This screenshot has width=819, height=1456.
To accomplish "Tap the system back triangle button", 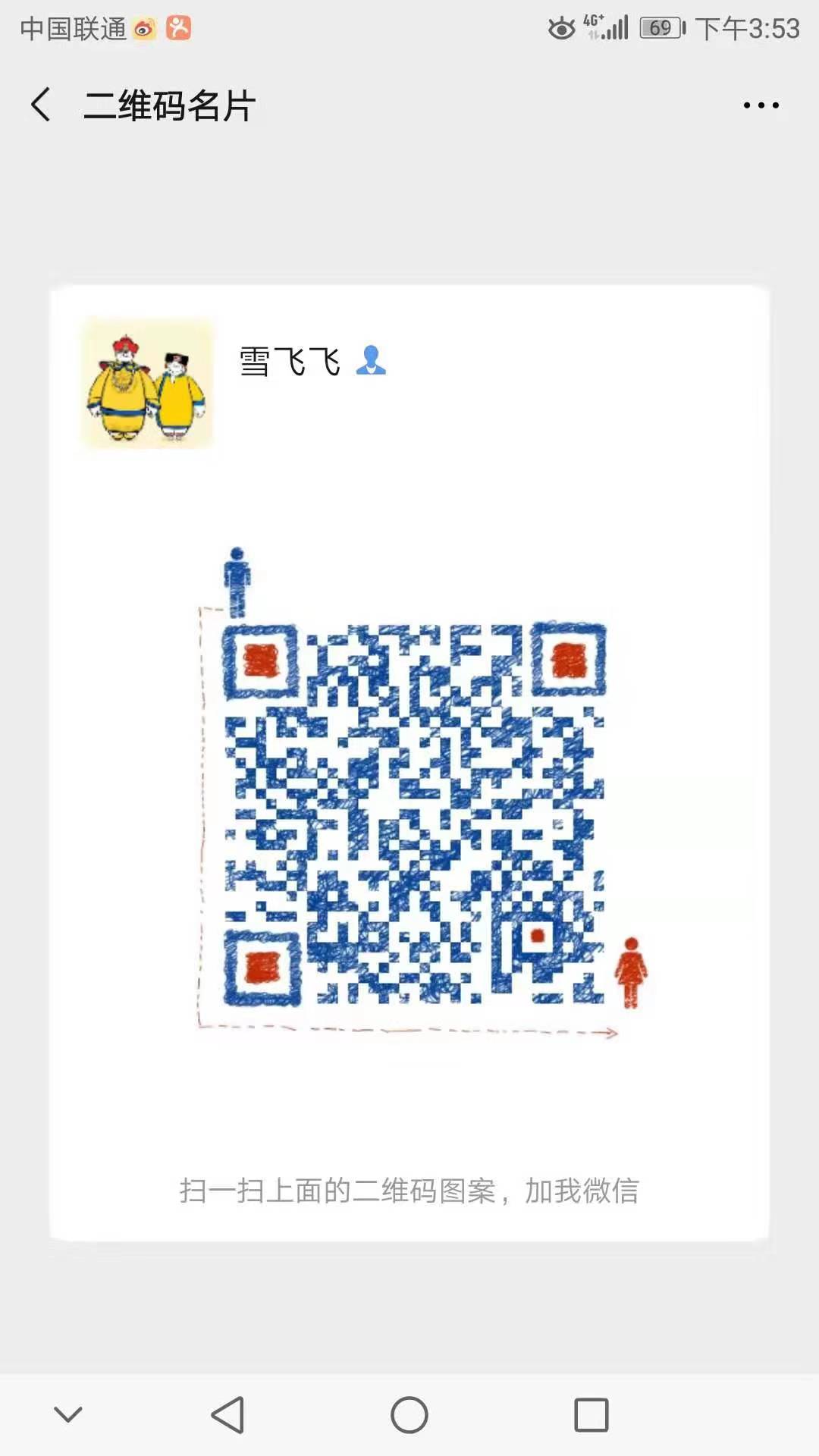I will pos(227,1415).
